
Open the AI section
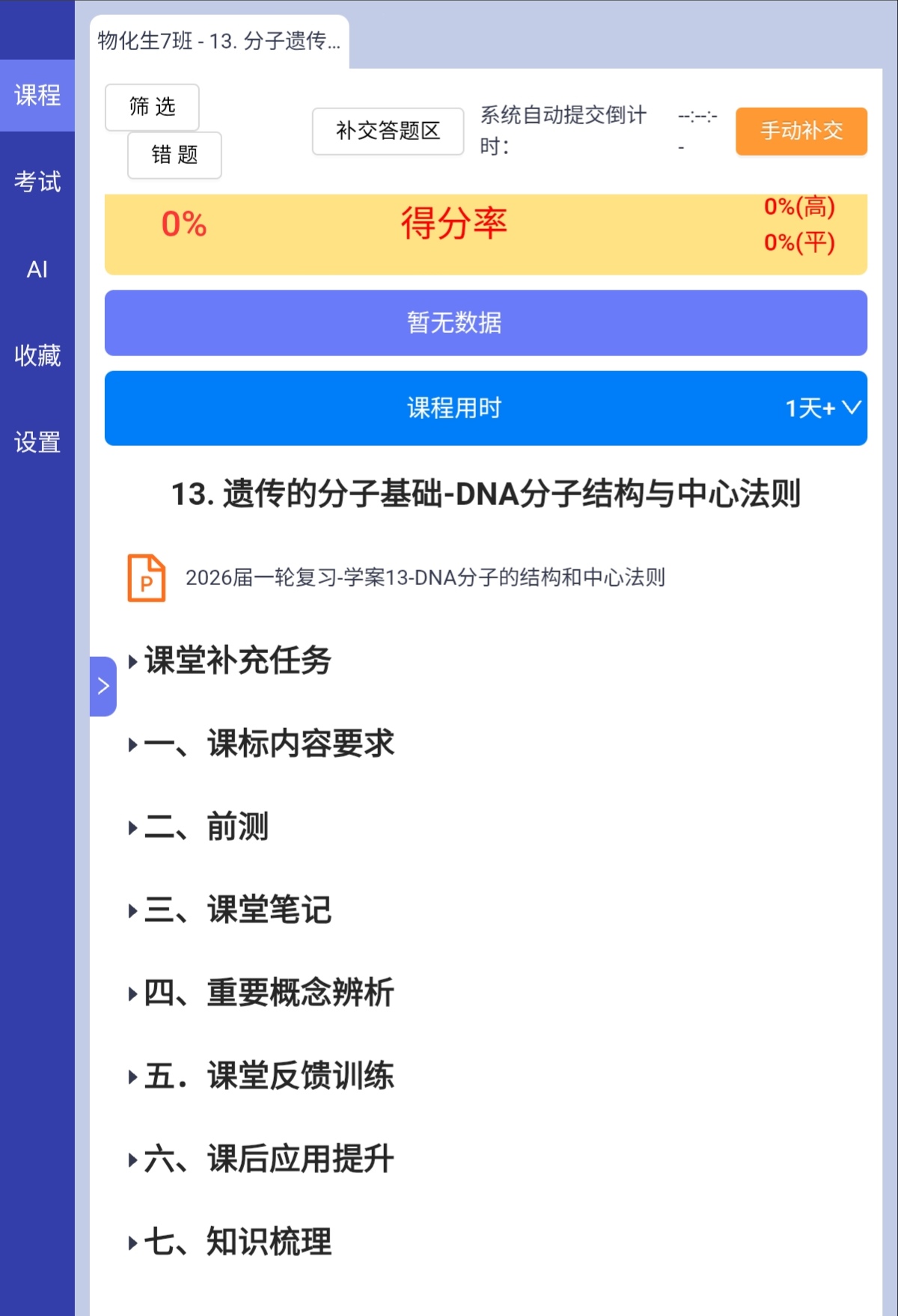tap(37, 269)
